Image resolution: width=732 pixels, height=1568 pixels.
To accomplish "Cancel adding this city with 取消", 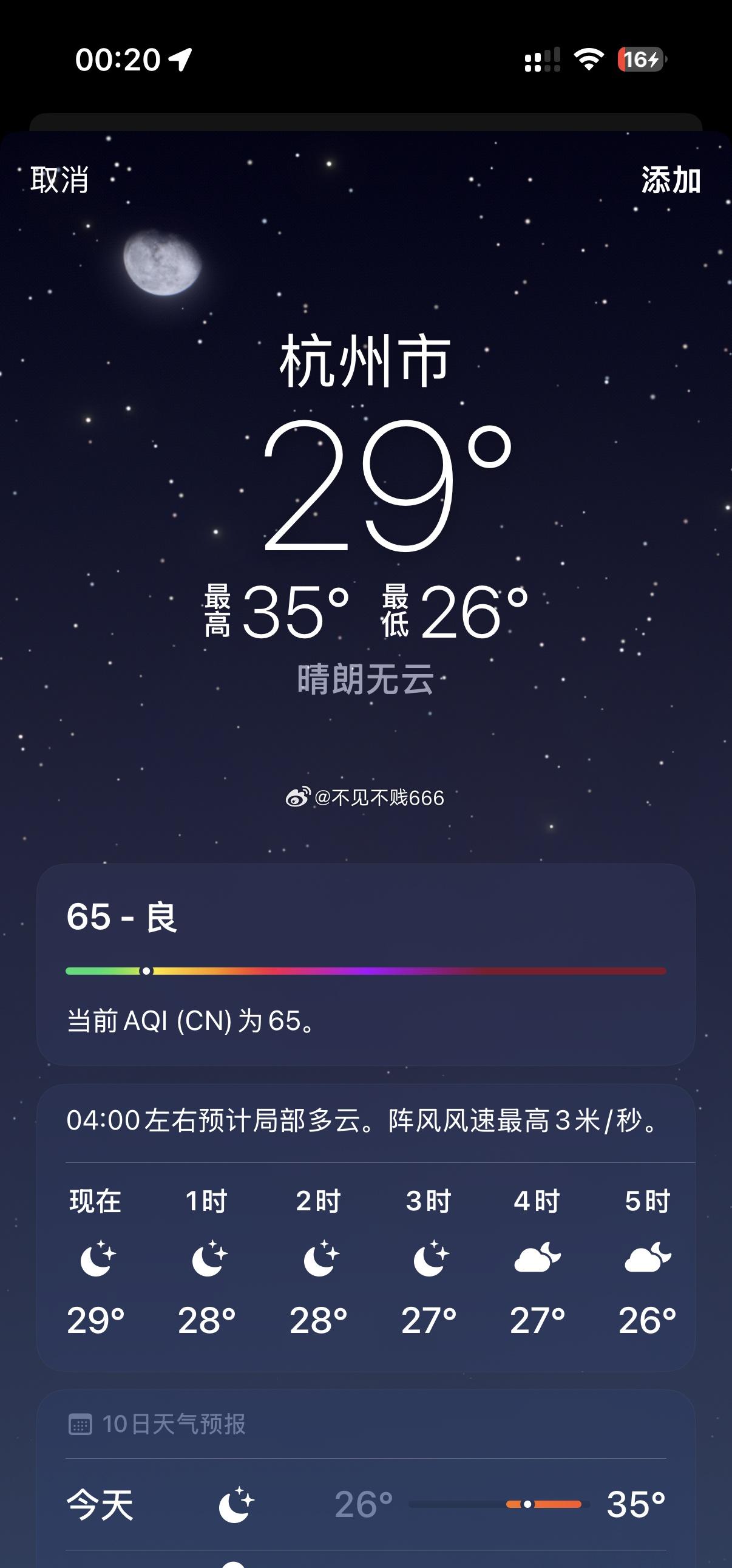I will [x=57, y=180].
